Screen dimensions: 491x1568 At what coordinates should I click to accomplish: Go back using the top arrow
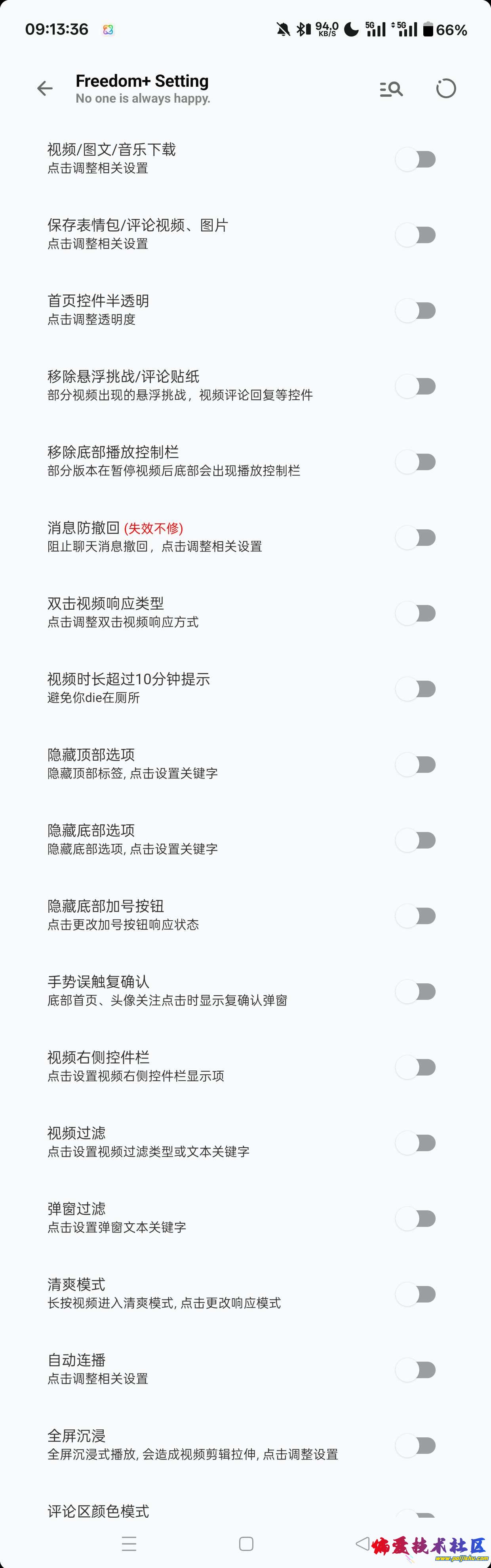[x=45, y=89]
